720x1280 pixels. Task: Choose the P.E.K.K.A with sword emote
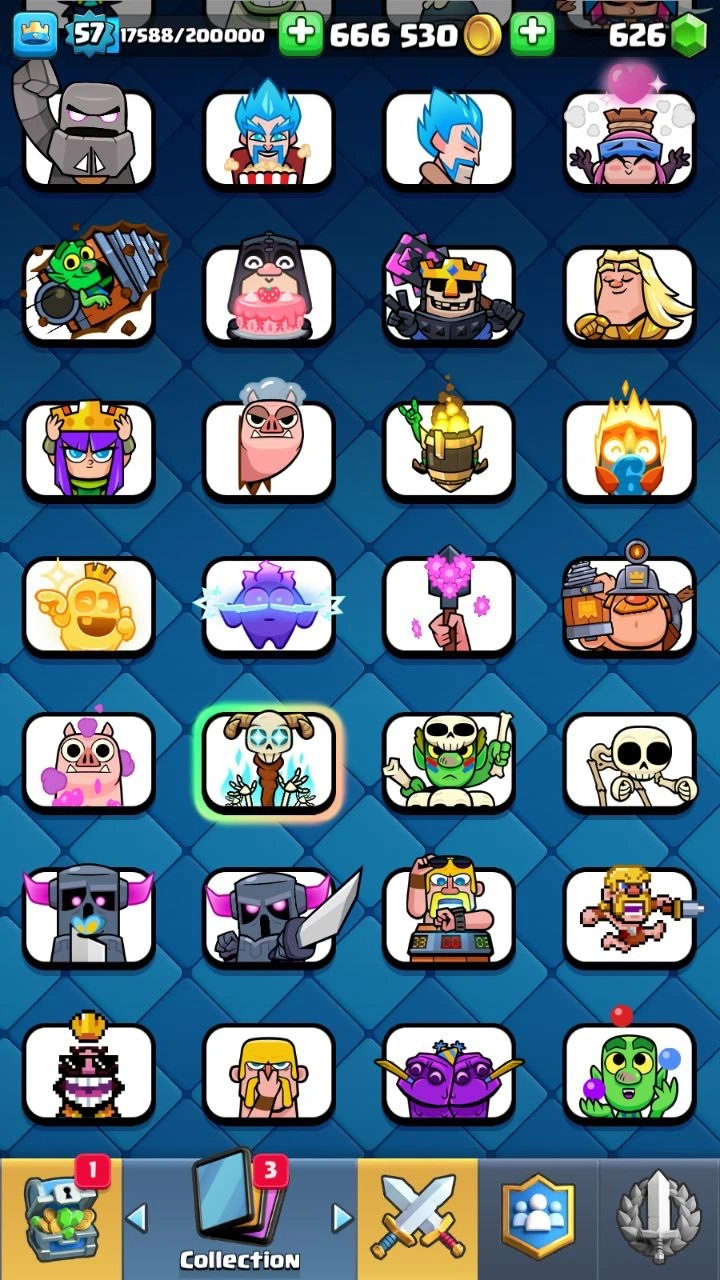pos(268,917)
